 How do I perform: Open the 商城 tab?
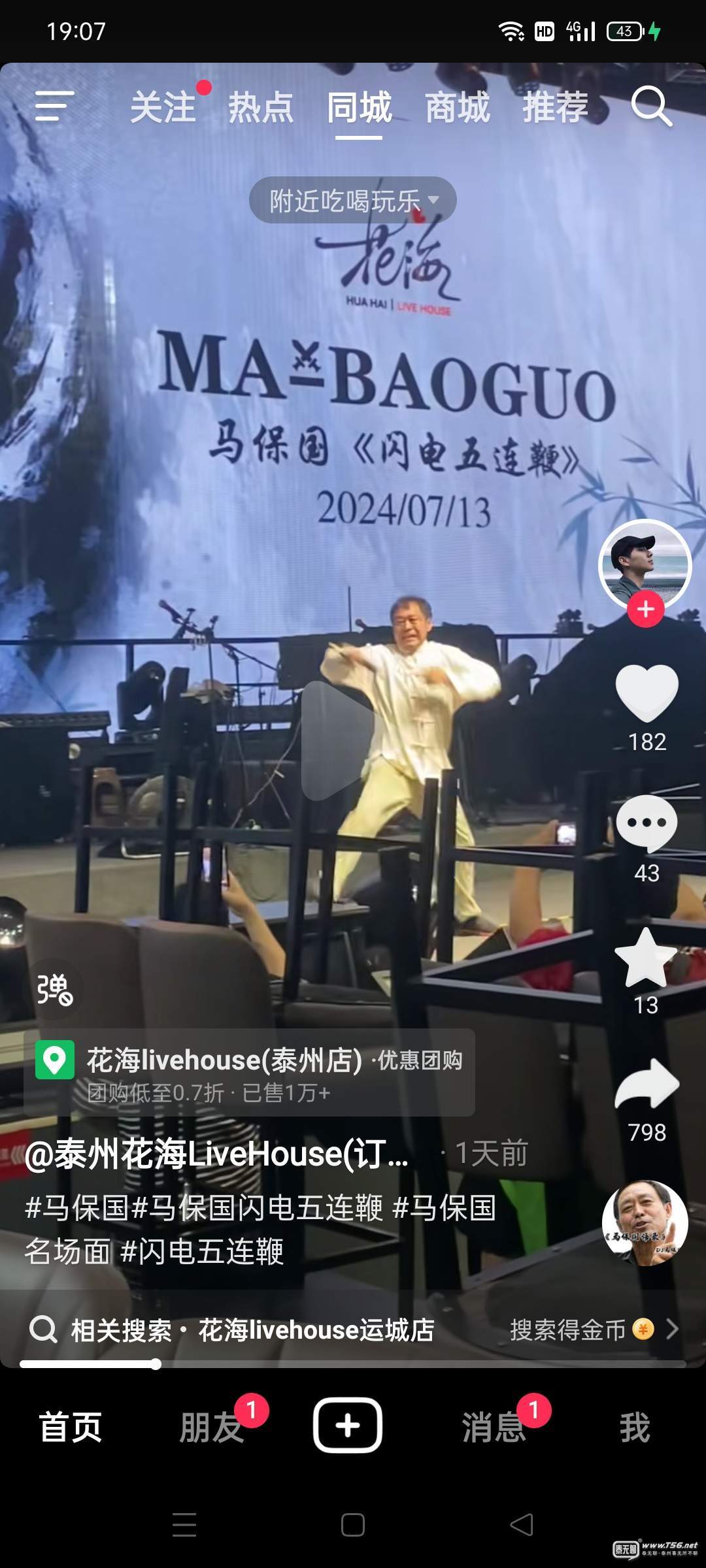[x=457, y=108]
